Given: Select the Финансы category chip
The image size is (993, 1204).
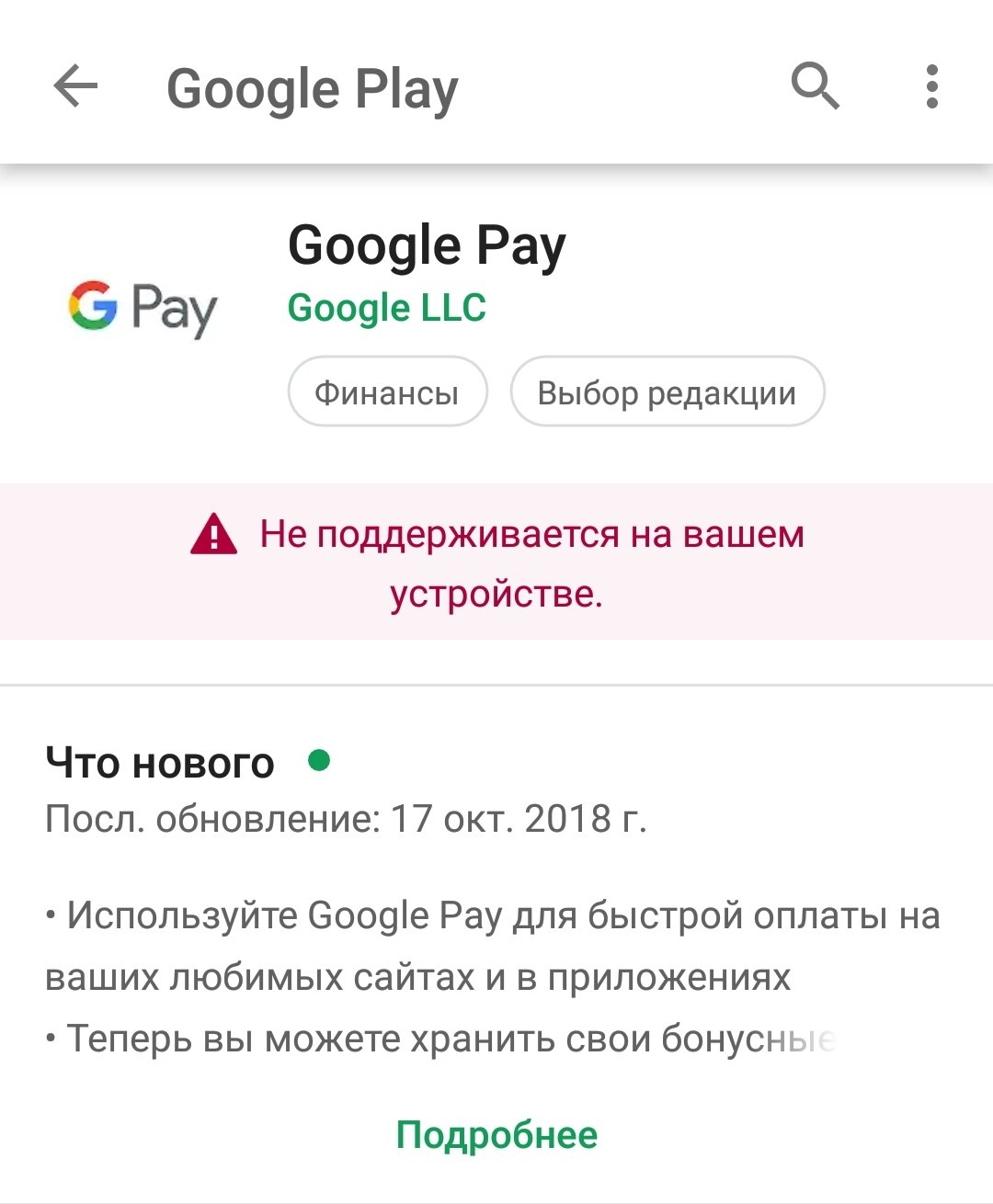Looking at the screenshot, I should click(387, 392).
